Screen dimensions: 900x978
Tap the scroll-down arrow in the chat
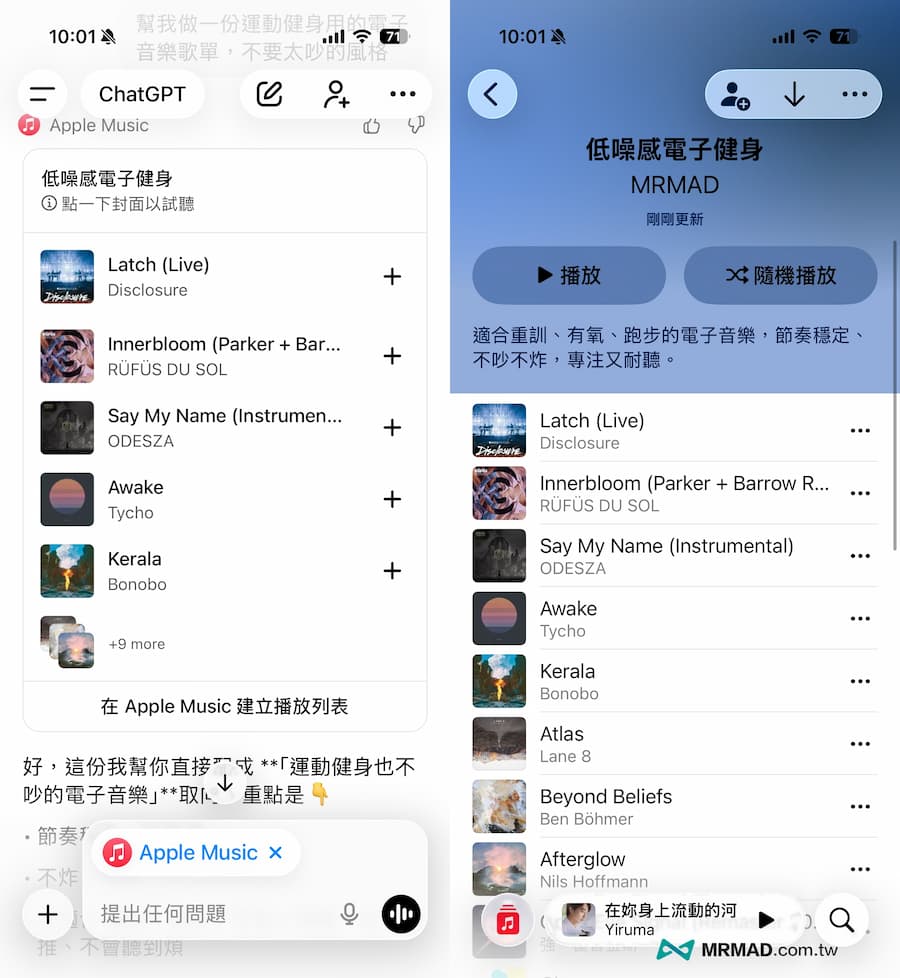(226, 783)
